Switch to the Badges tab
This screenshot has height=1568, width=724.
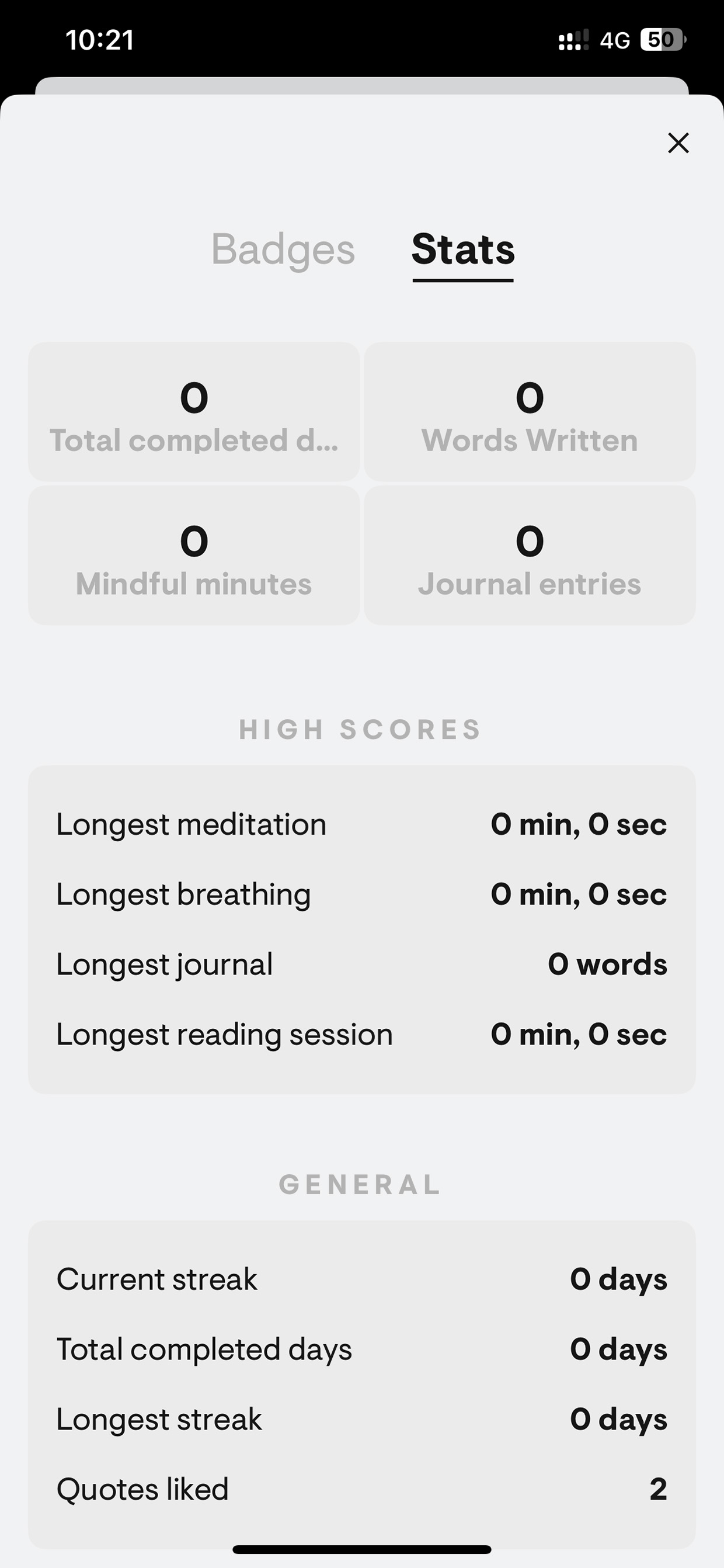283,249
